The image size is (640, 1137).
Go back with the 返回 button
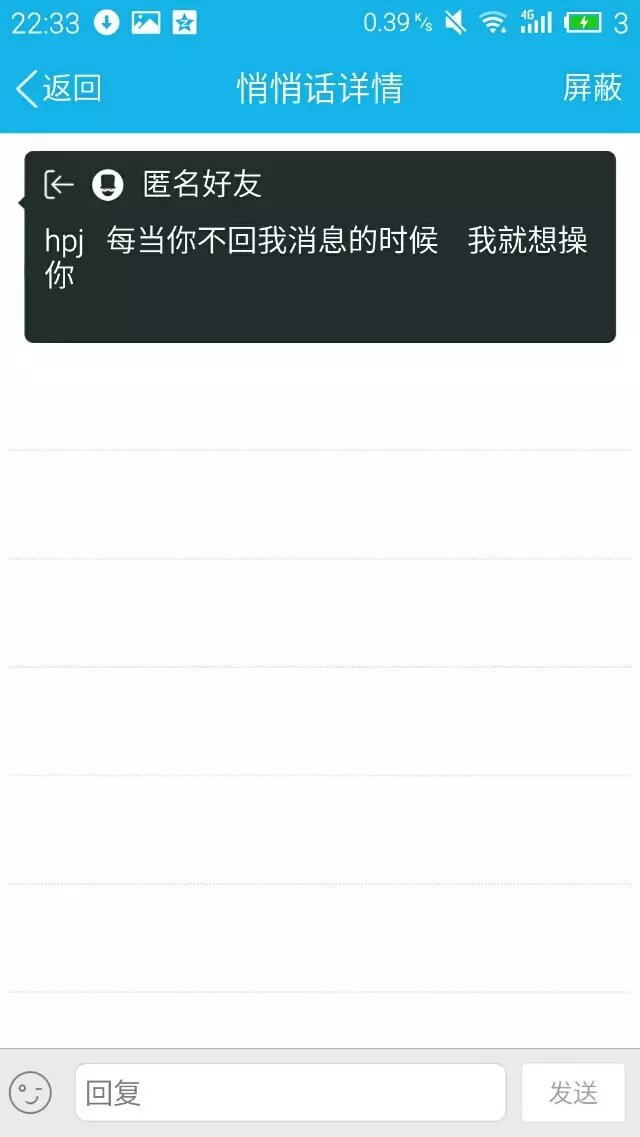point(60,88)
